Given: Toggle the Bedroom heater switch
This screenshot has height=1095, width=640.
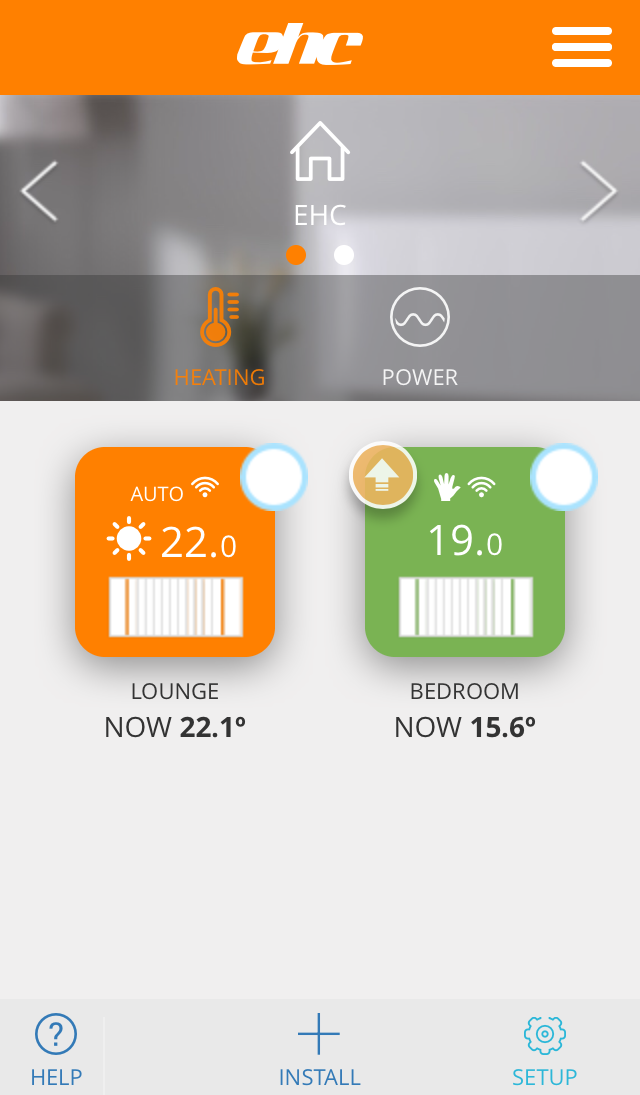Looking at the screenshot, I should (564, 478).
